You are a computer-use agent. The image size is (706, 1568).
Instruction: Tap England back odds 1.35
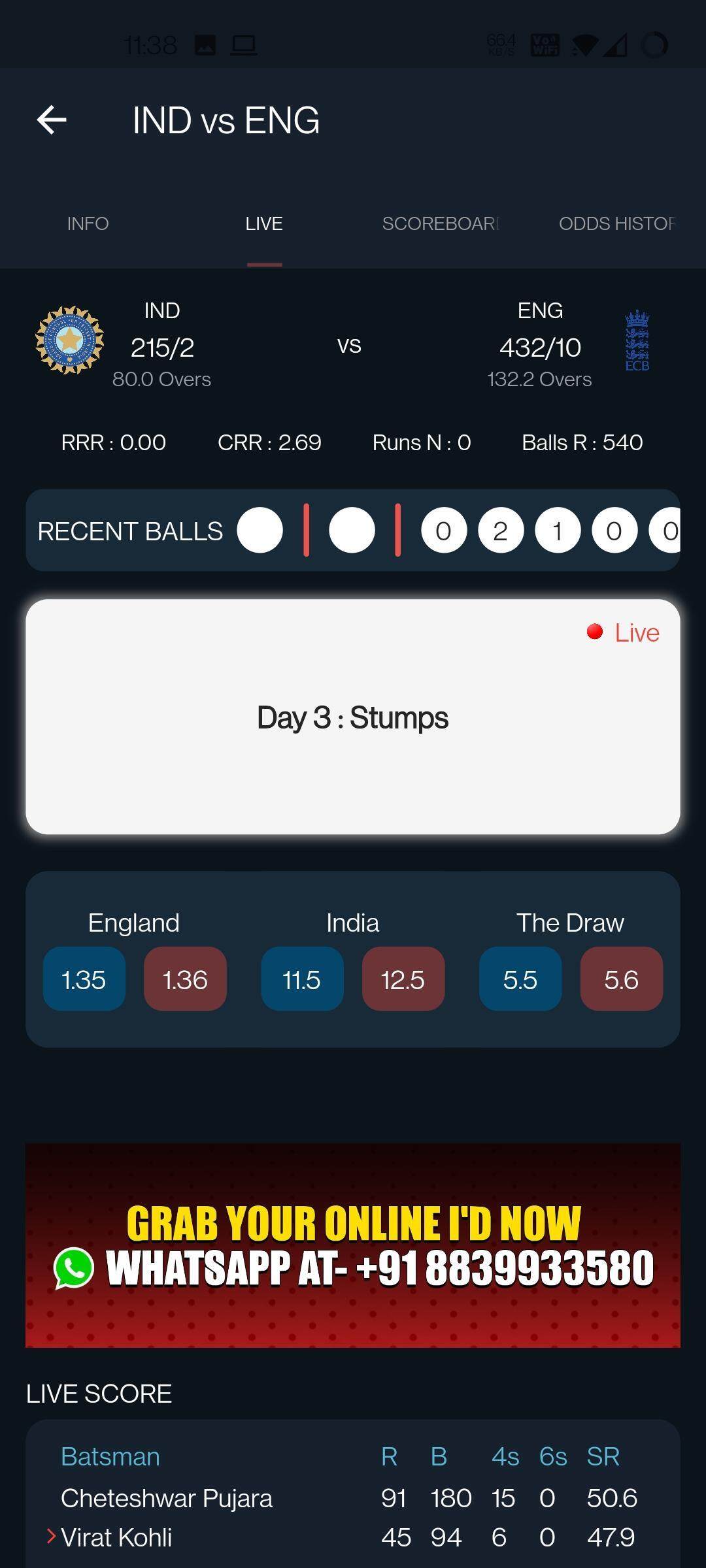pyautogui.click(x=84, y=979)
